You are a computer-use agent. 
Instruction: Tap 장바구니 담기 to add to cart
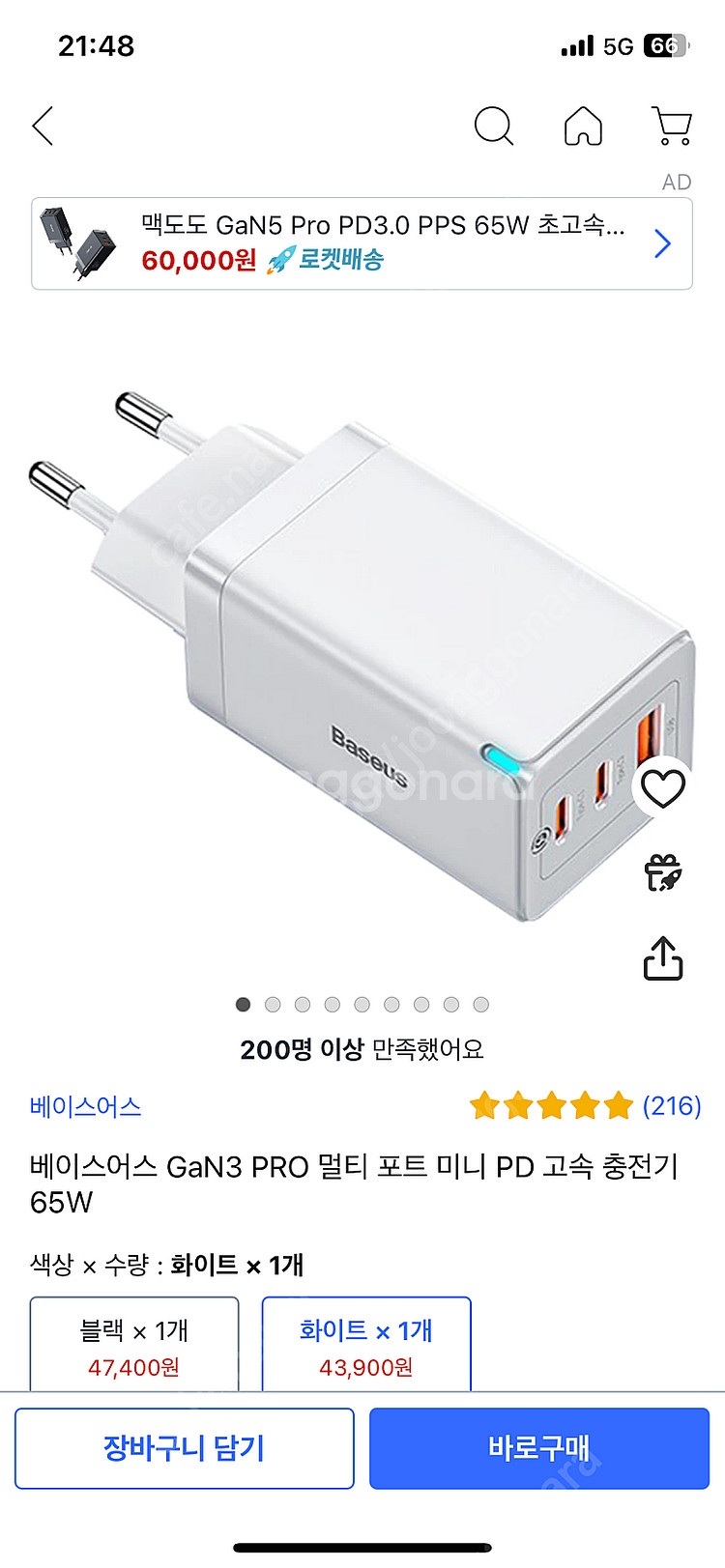click(185, 1447)
